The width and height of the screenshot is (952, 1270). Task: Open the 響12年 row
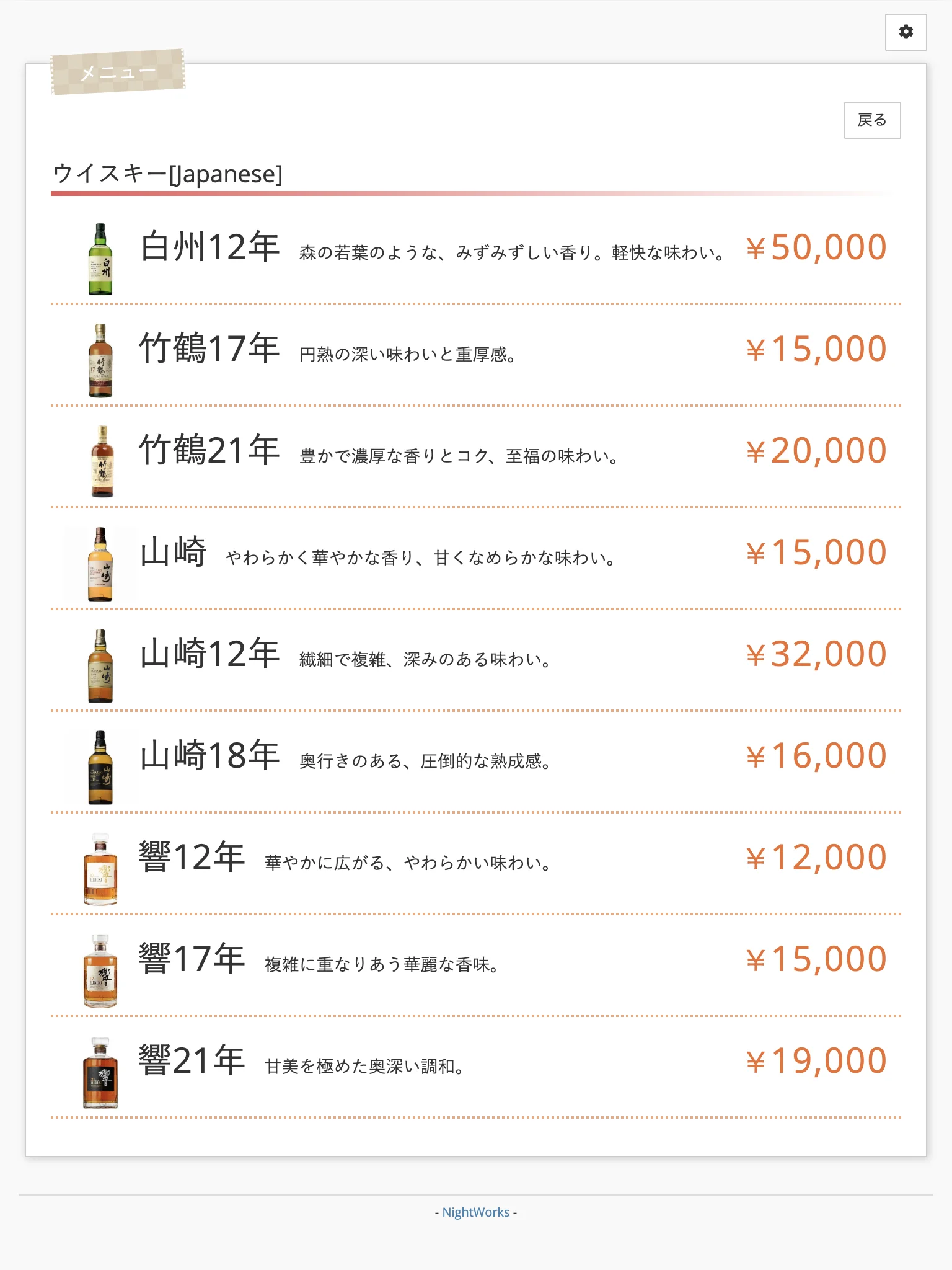476,864
